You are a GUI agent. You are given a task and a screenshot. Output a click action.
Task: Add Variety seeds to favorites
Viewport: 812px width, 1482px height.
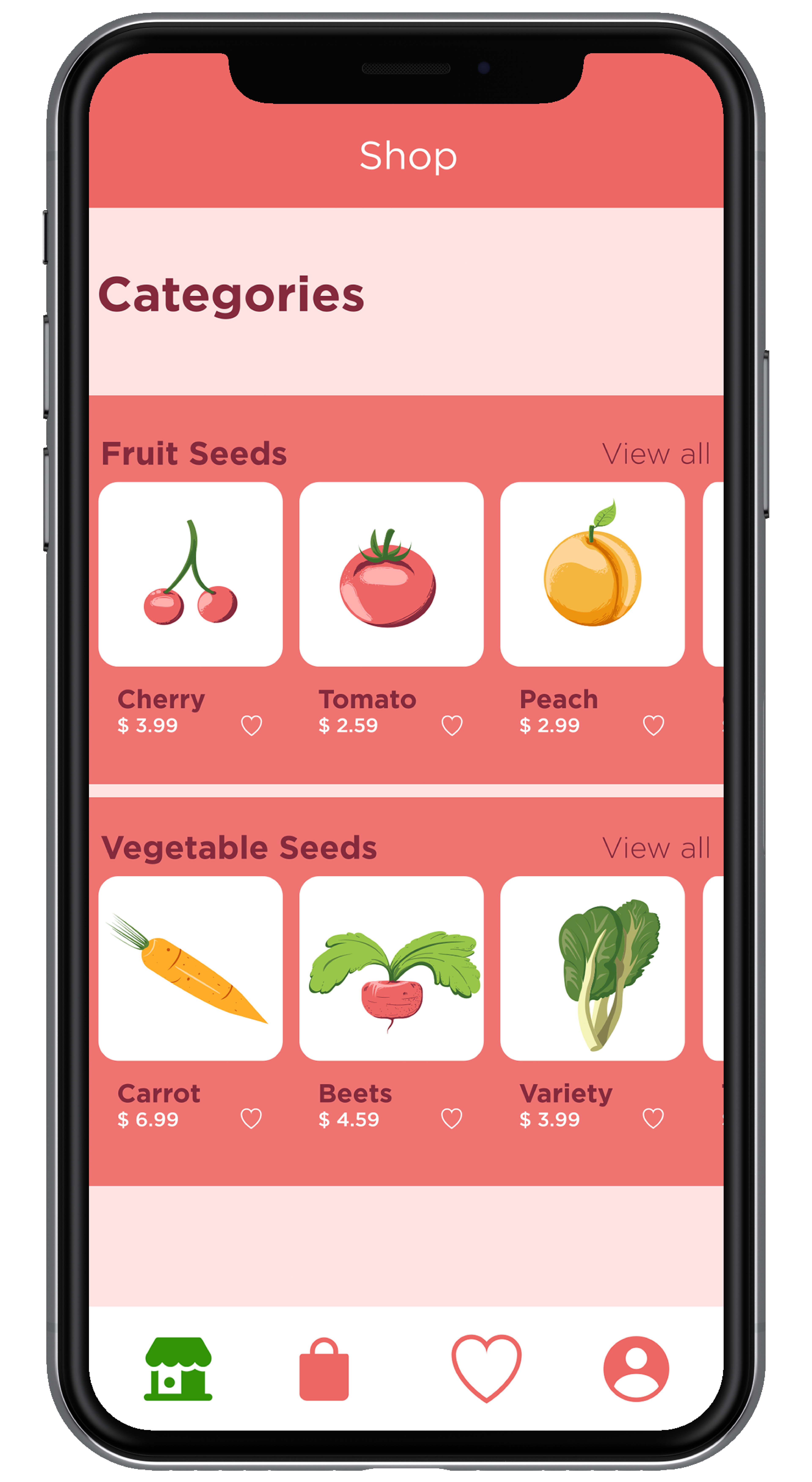click(653, 1119)
